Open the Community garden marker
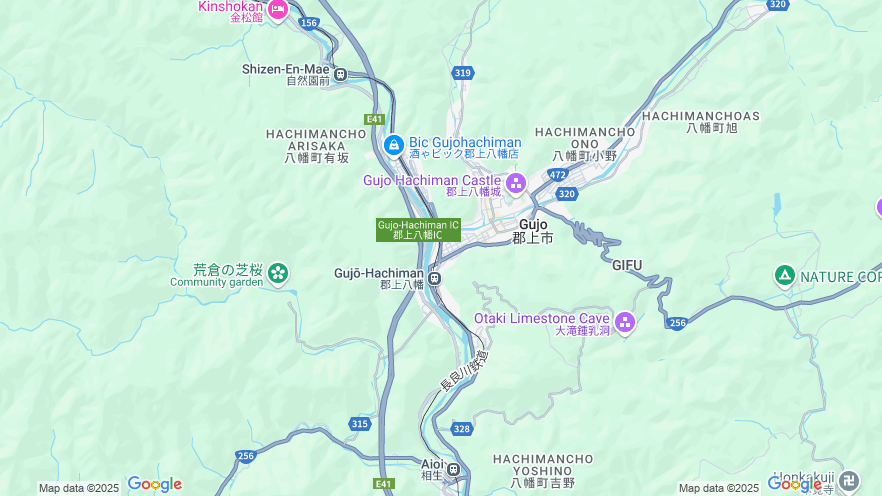Viewport: 882px width, 496px height. (278, 272)
